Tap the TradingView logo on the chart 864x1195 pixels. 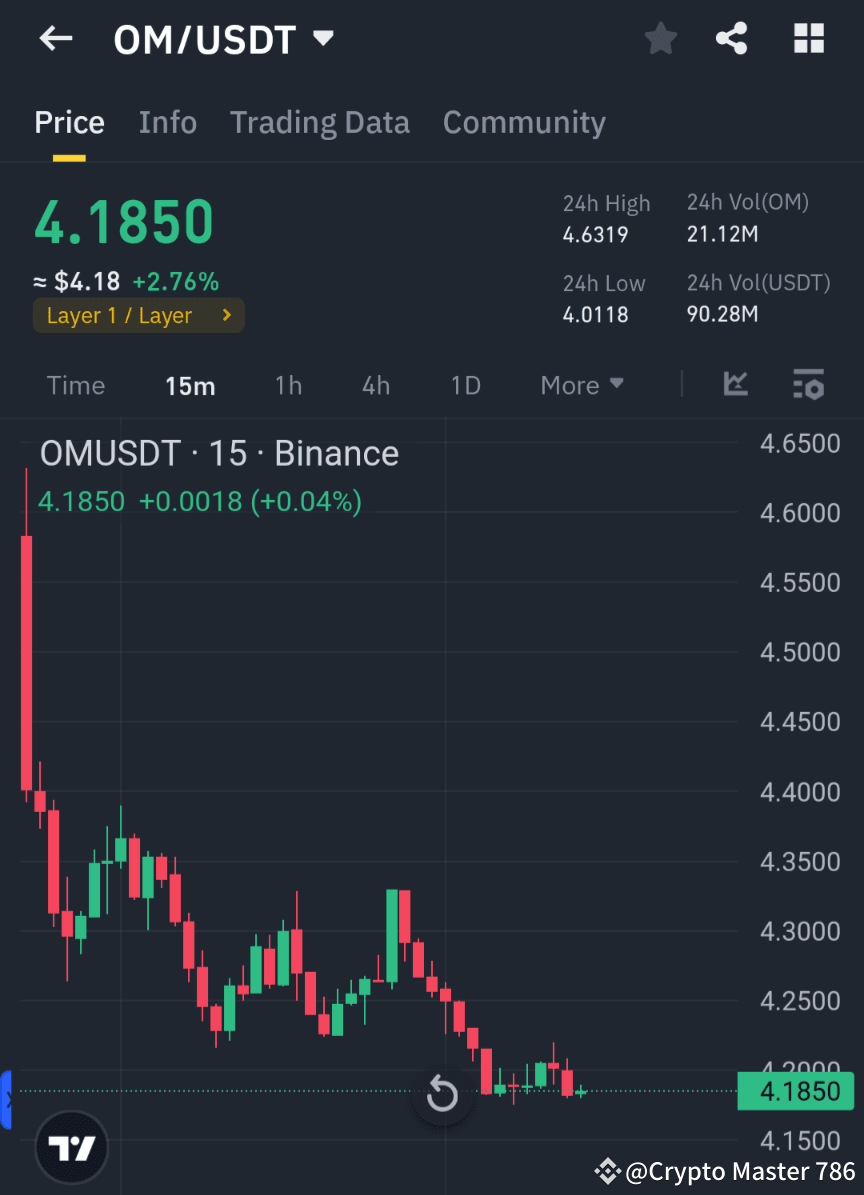70,1147
